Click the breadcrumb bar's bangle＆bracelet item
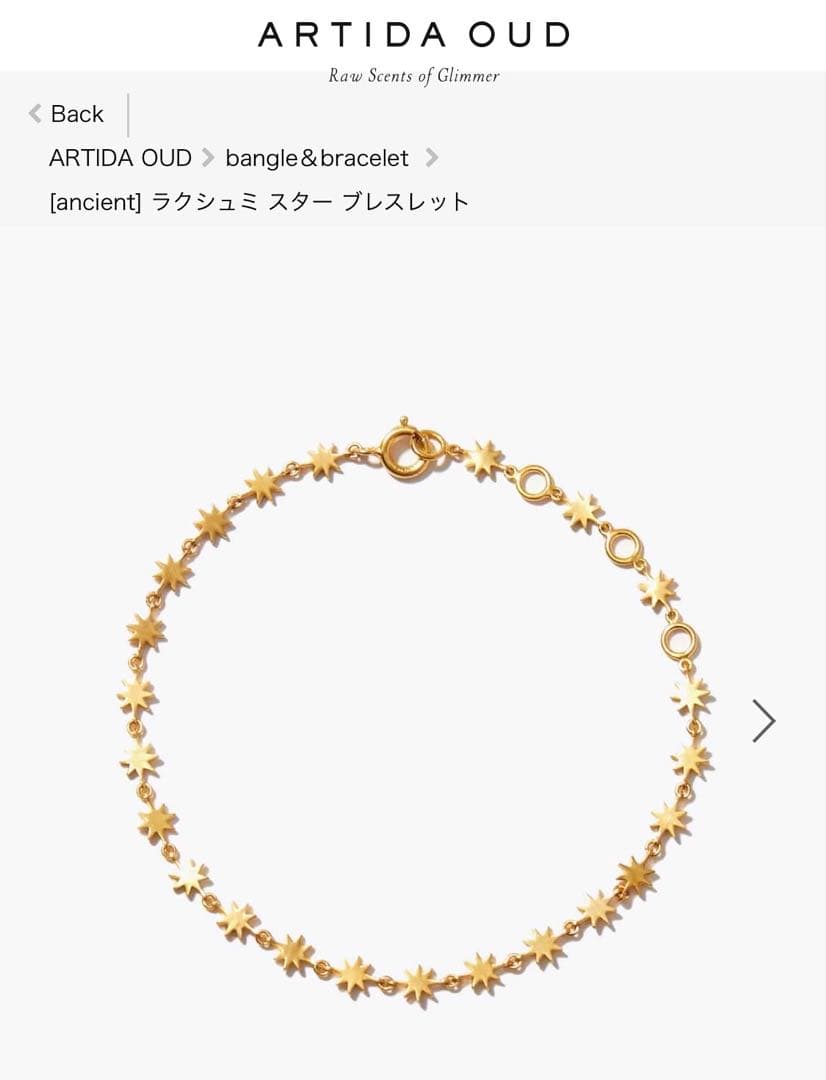Viewport: 826px width, 1080px height. tap(316, 158)
